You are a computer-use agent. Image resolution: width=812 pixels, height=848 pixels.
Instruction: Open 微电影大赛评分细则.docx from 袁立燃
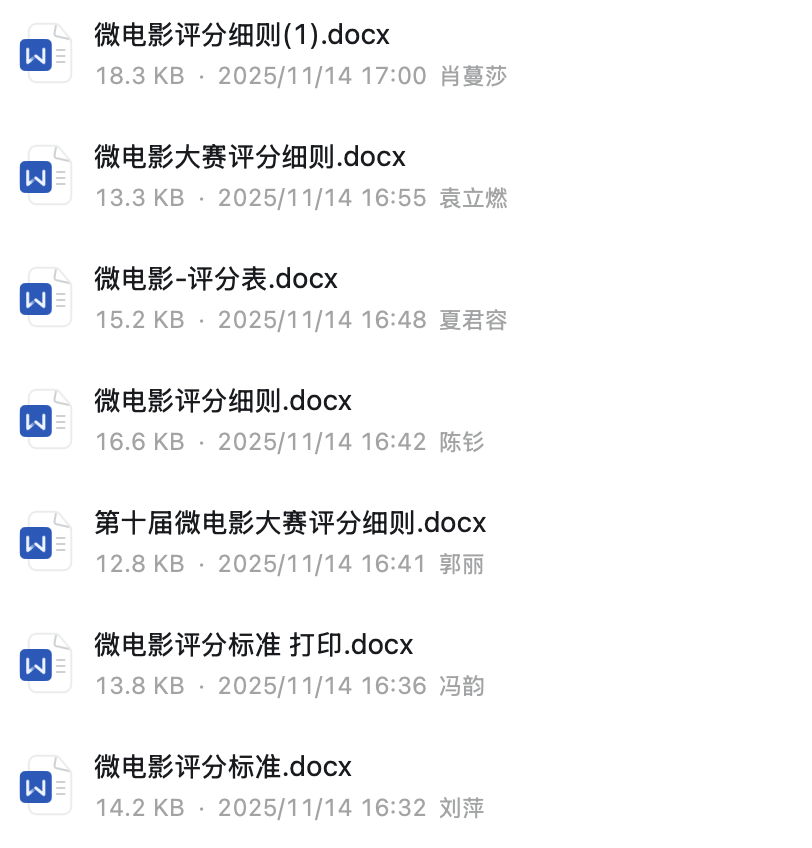(x=250, y=158)
